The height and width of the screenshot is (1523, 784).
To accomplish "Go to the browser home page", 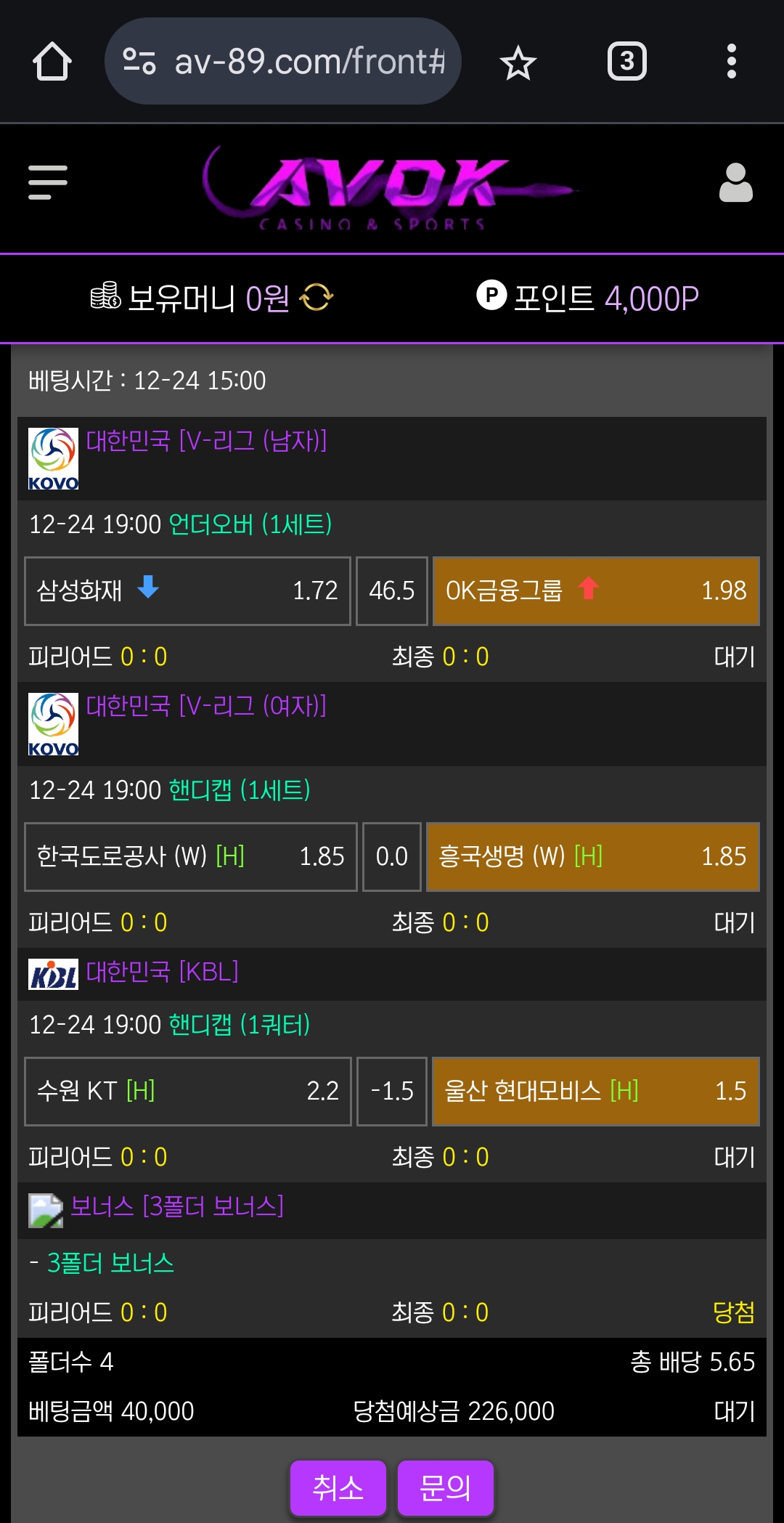I will pos(52,62).
